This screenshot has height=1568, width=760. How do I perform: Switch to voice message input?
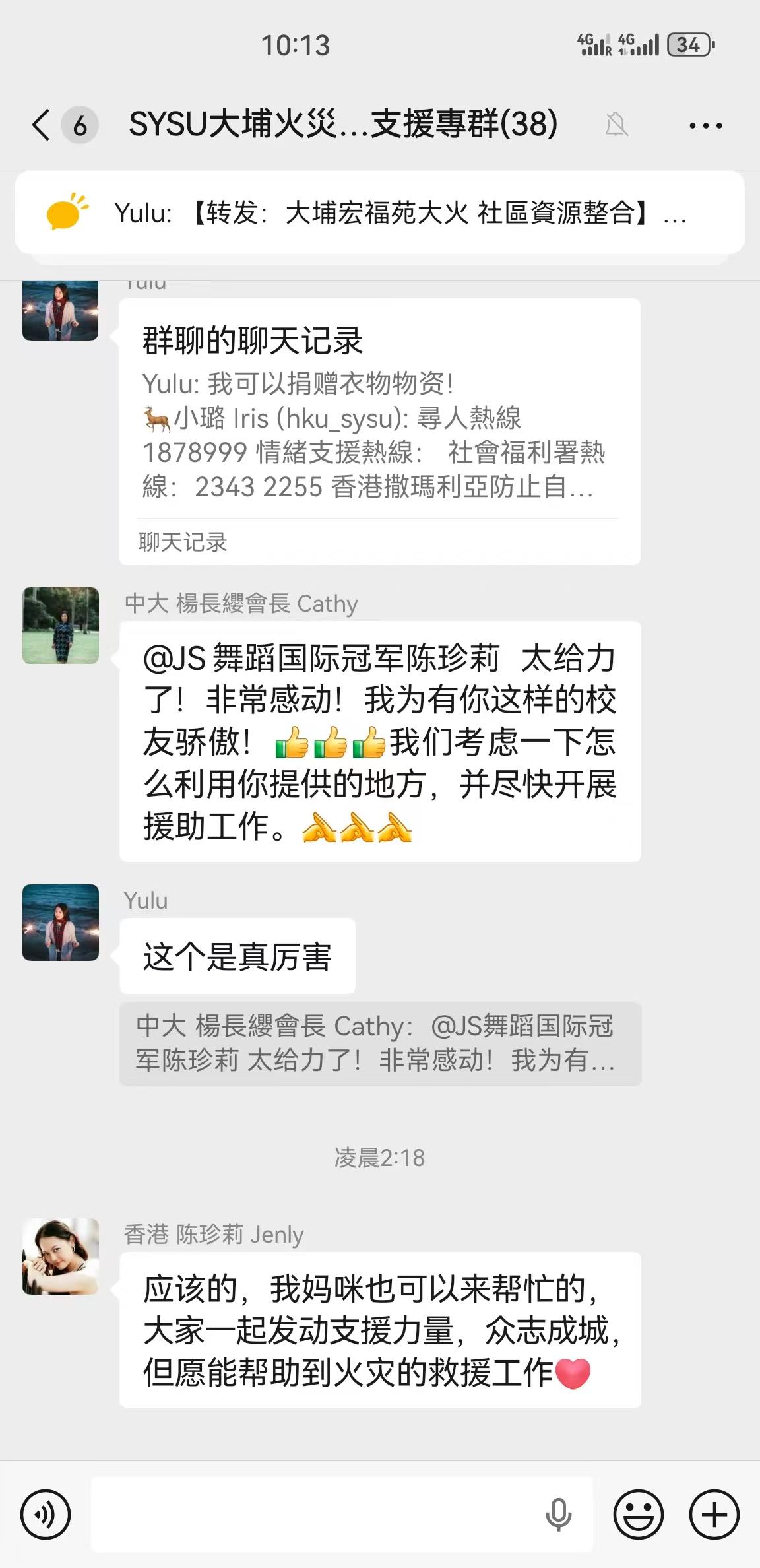click(x=46, y=1514)
